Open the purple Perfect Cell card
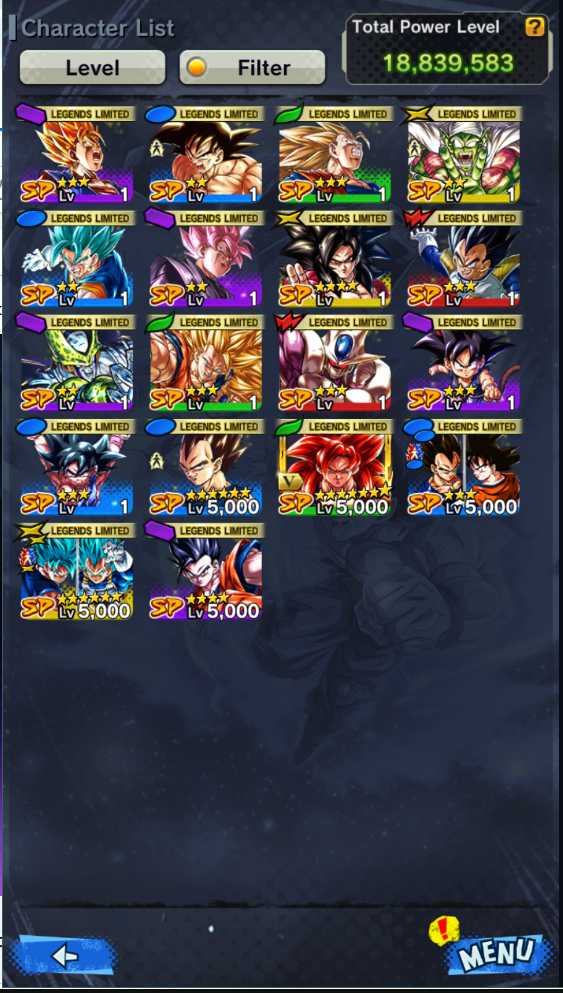Image resolution: width=563 pixels, height=993 pixels. click(x=77, y=363)
